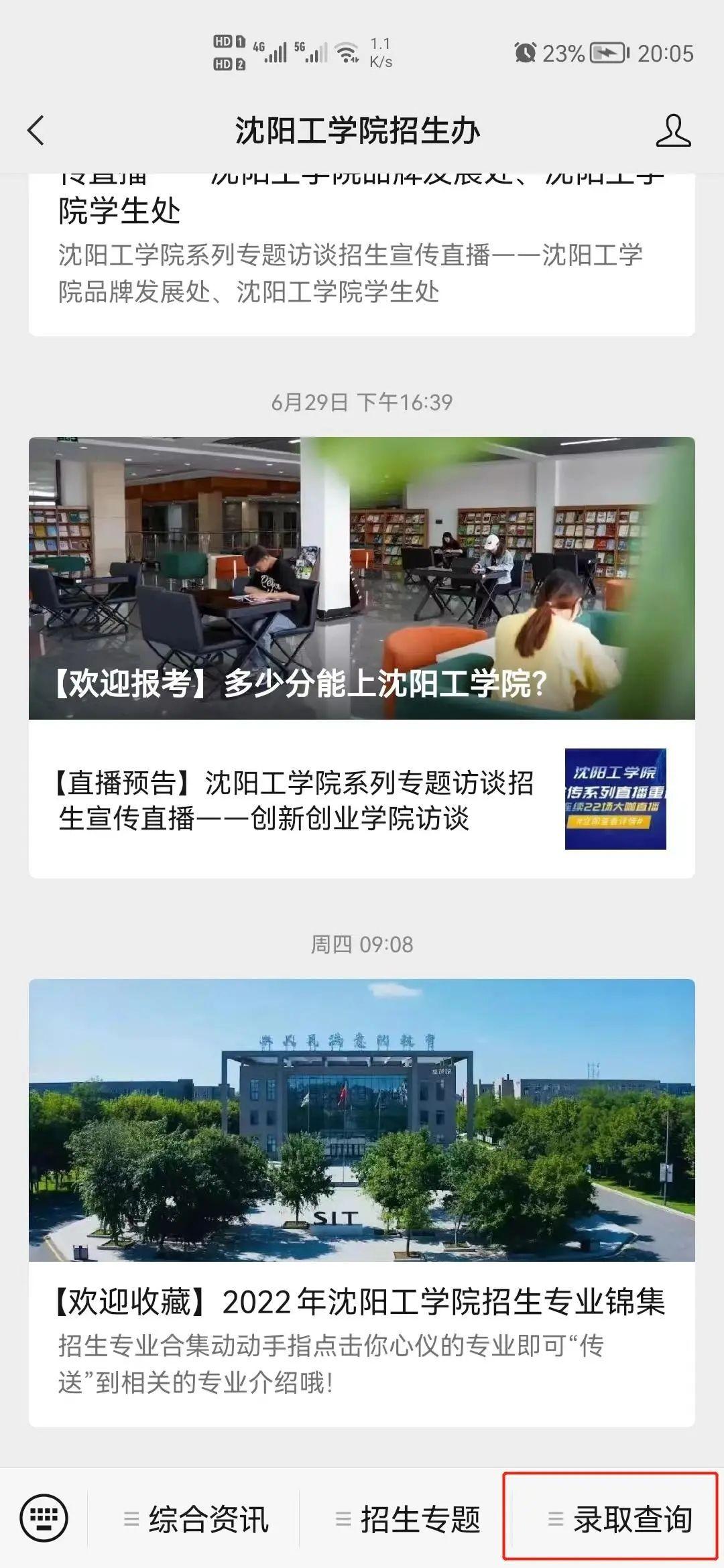Open article 多少分能上沈阳工学院
Viewport: 724px width, 1568px height.
tap(361, 578)
